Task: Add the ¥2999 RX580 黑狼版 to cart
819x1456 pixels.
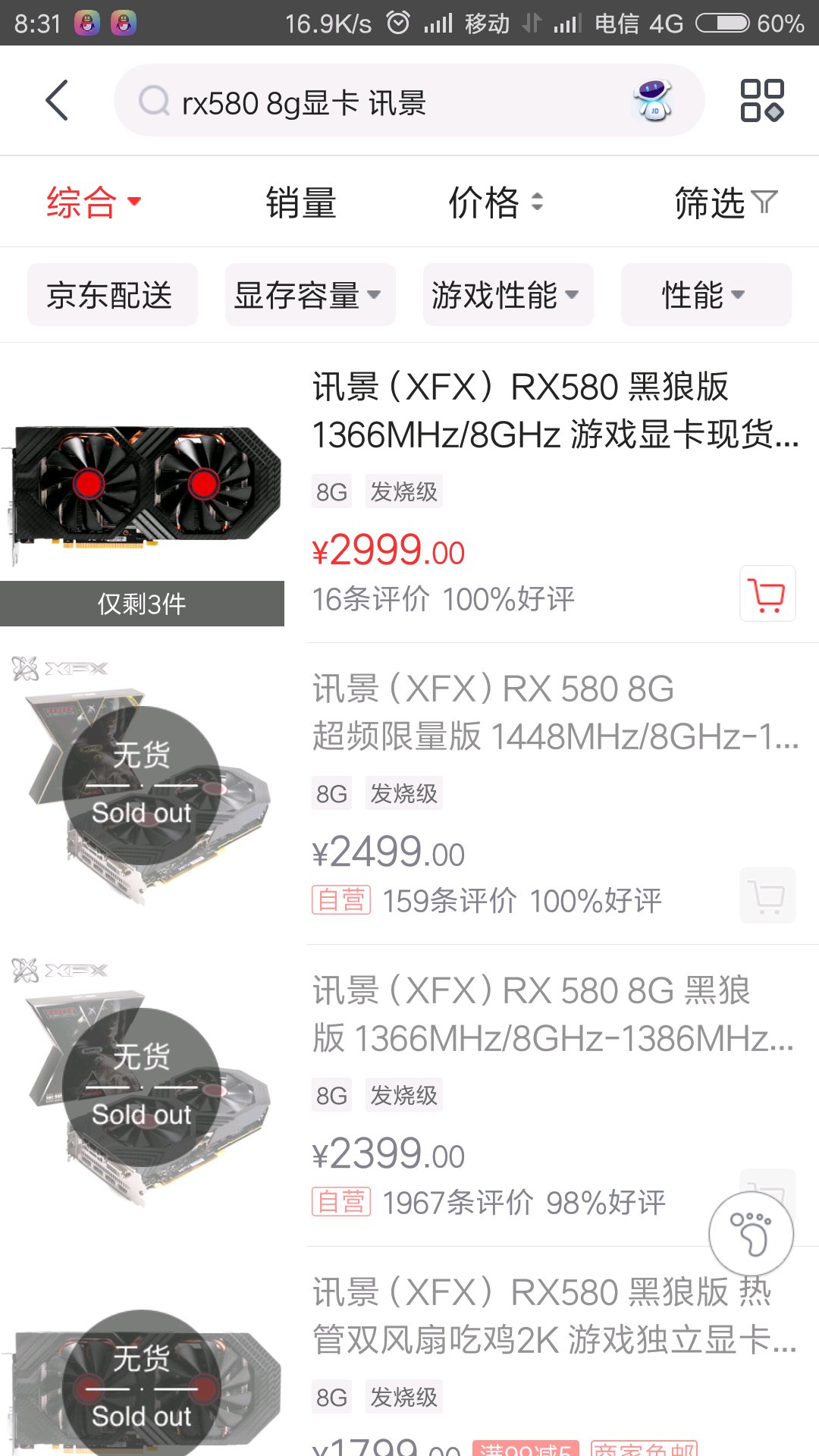Action: 767,594
